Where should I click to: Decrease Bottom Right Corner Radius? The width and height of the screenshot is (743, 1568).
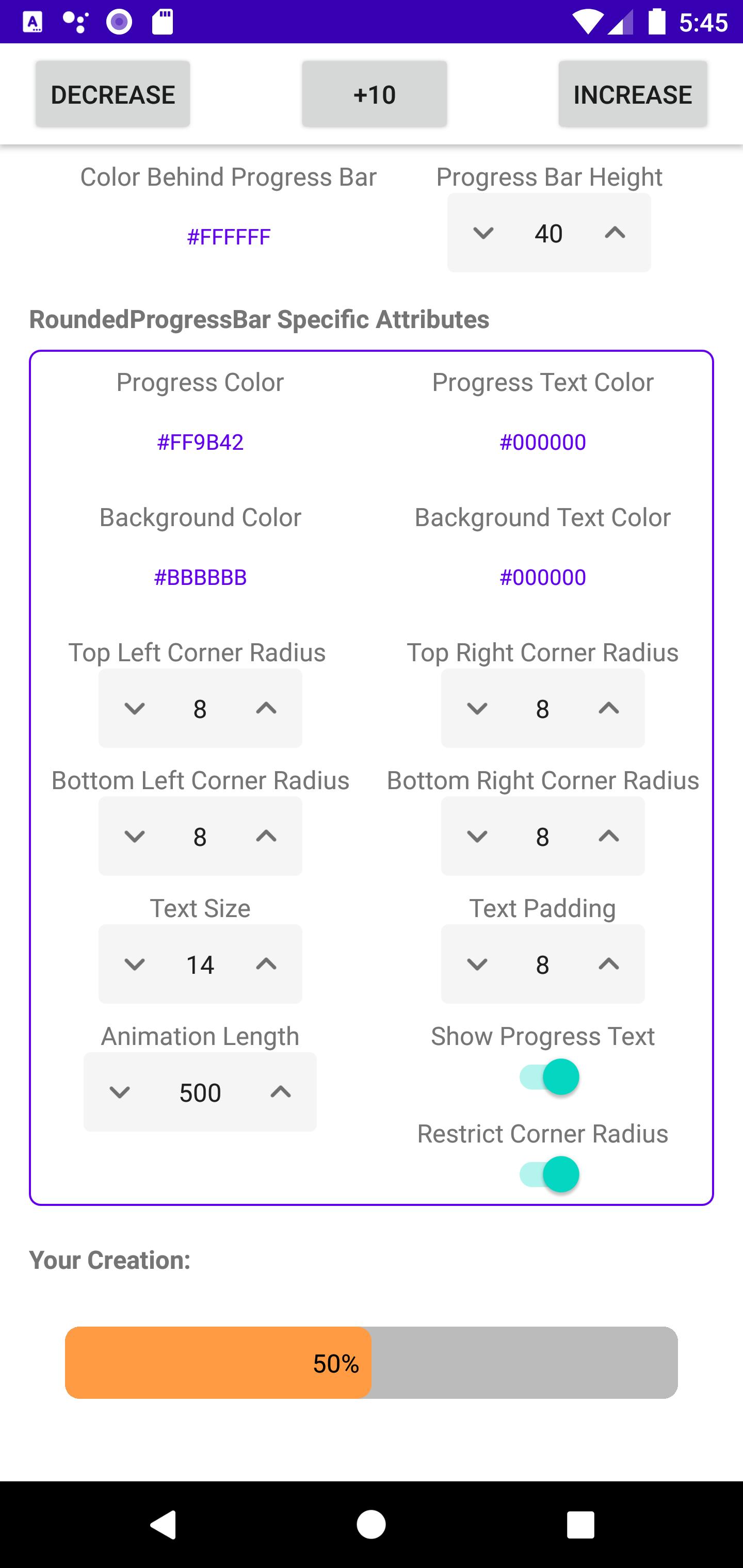[477, 836]
